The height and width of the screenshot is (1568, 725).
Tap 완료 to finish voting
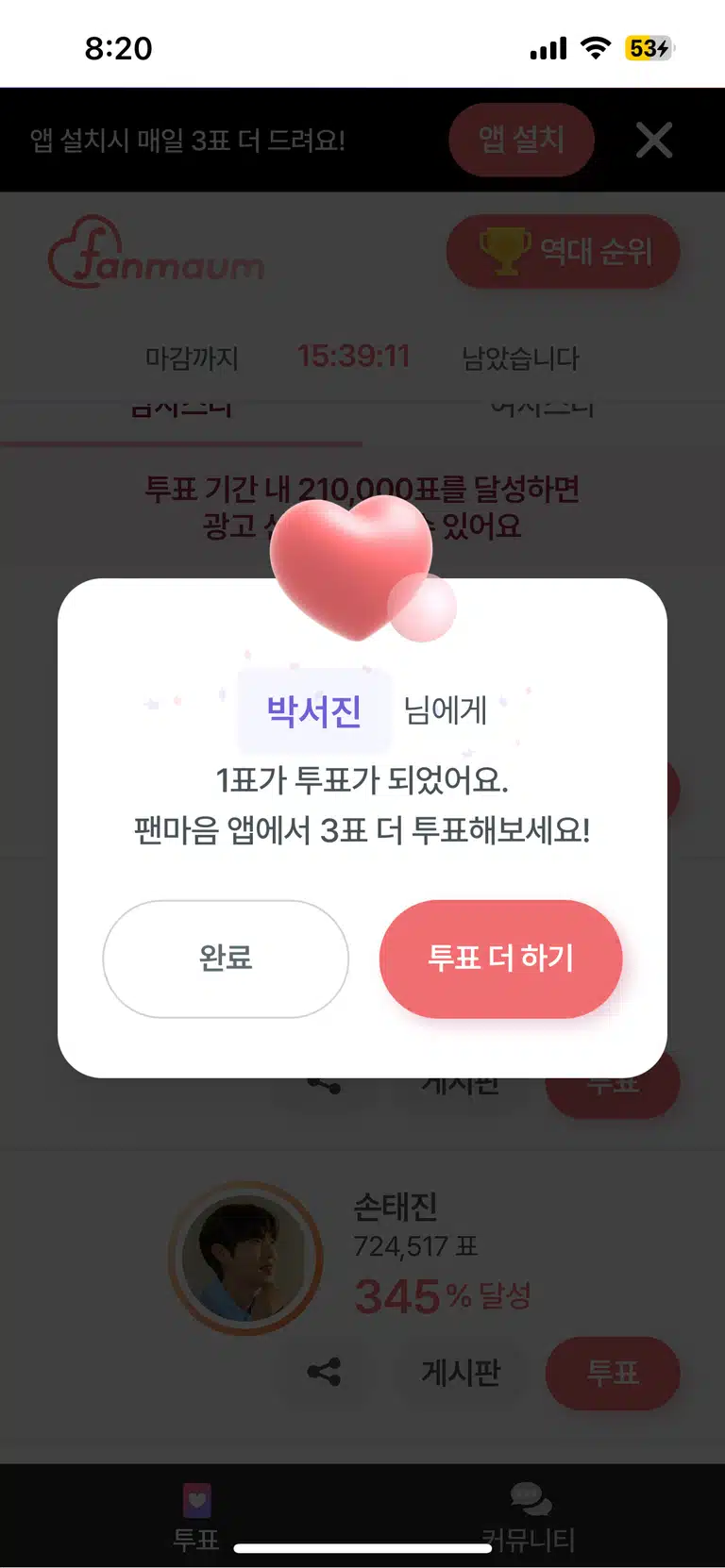[226, 959]
